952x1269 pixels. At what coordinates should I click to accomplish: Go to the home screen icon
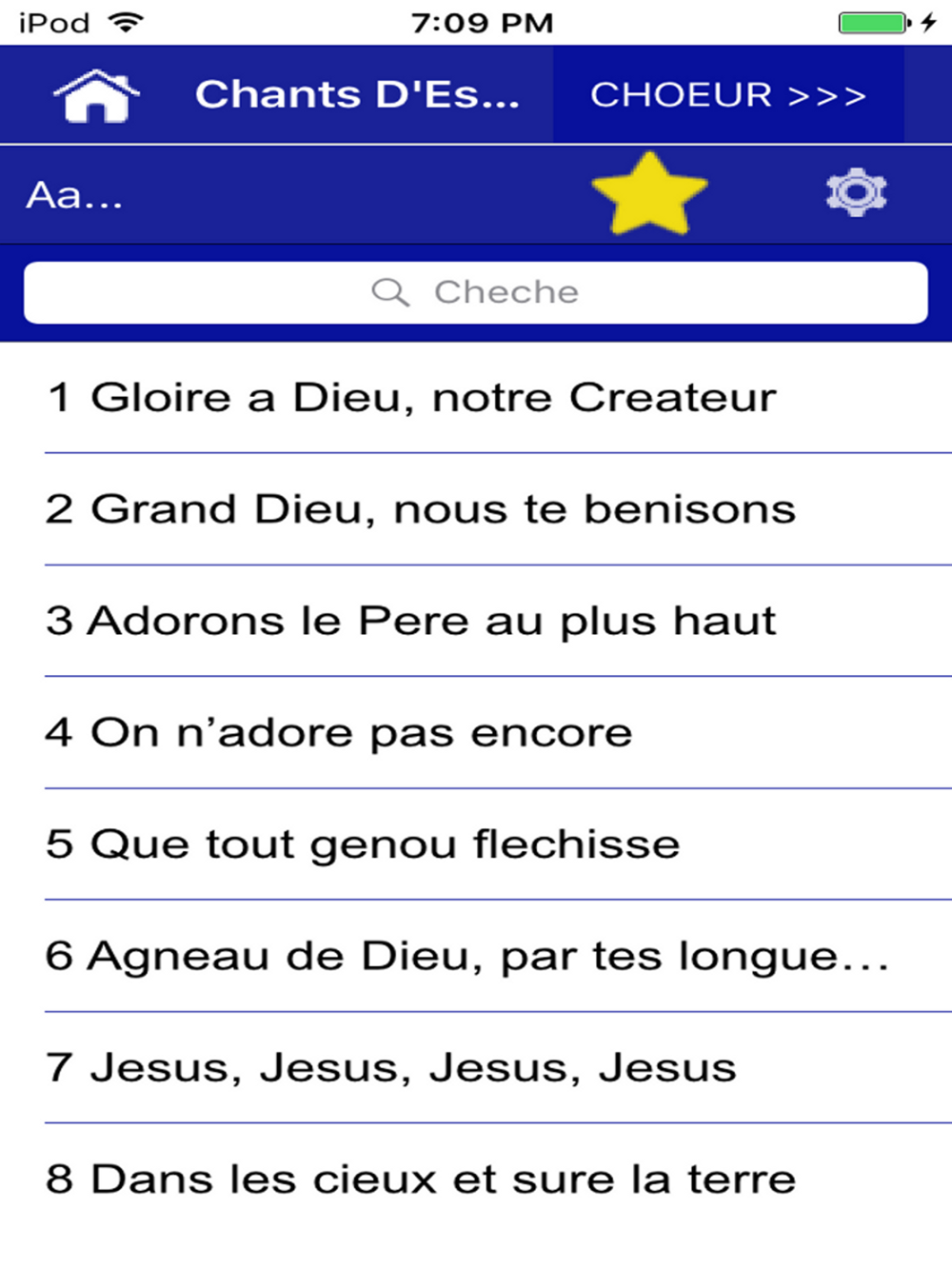(96, 96)
